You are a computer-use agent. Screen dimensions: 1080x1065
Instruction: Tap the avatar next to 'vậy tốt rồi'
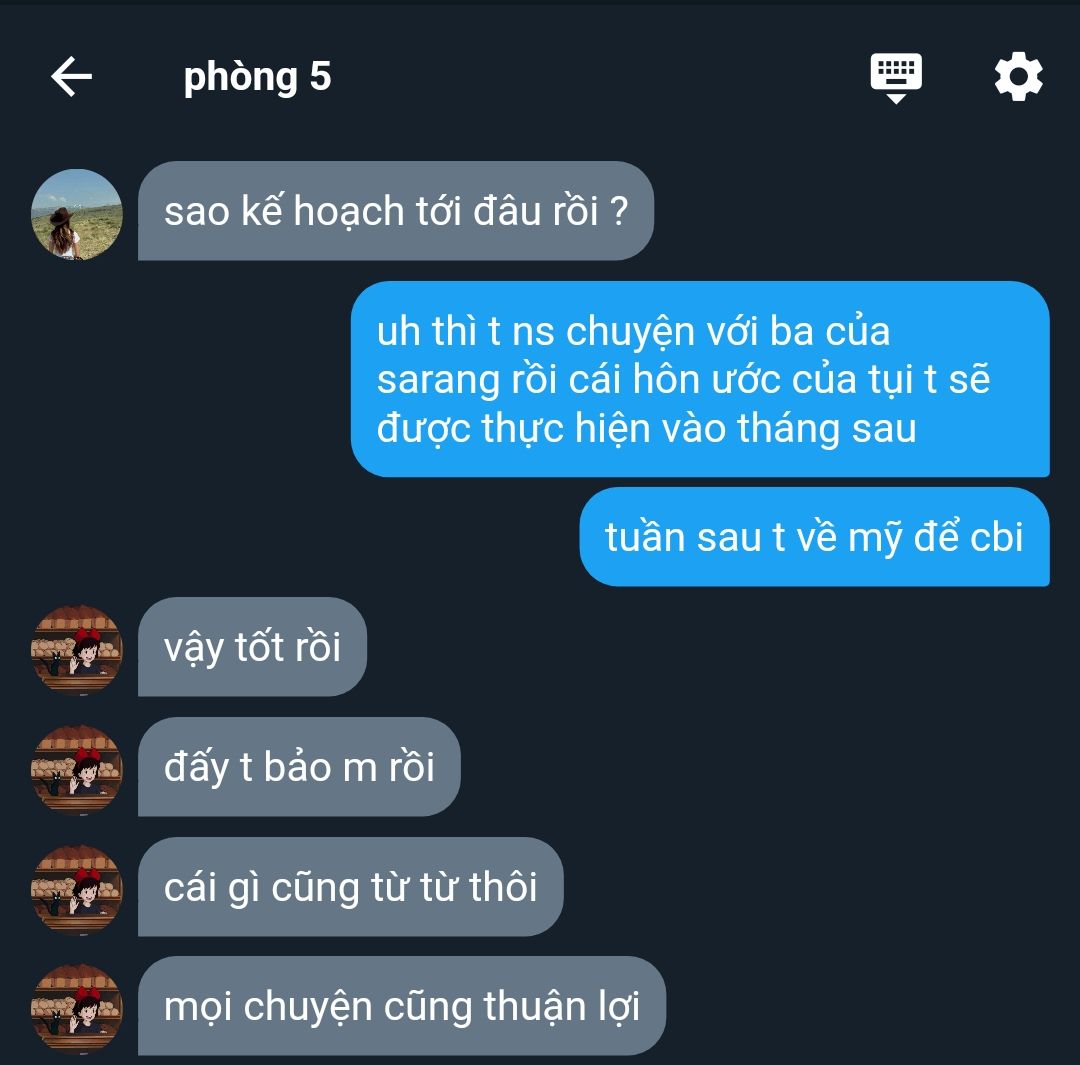click(77, 648)
